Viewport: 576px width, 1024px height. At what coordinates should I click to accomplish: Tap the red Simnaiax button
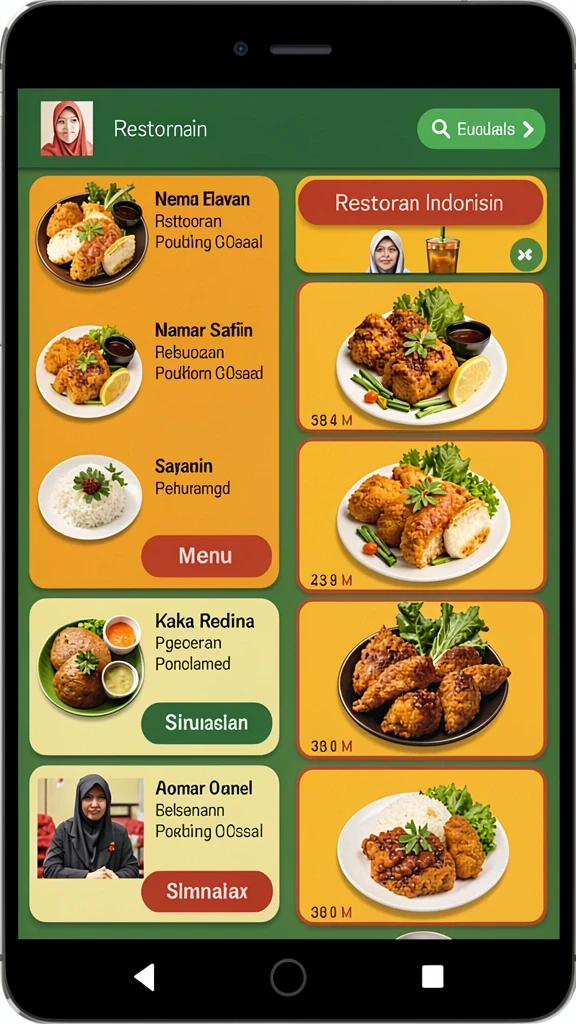206,891
